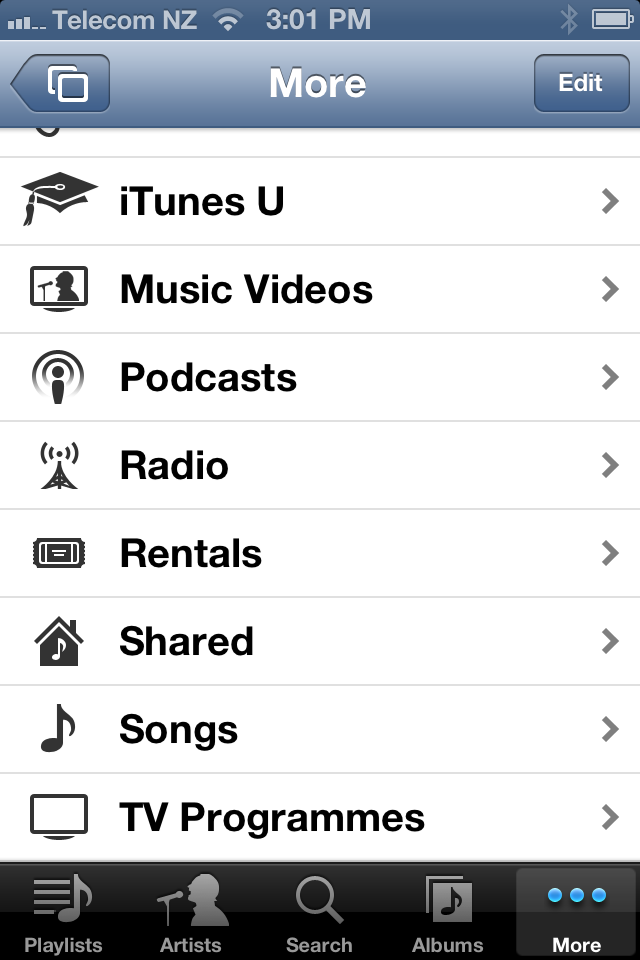View Rentals

tap(320, 554)
